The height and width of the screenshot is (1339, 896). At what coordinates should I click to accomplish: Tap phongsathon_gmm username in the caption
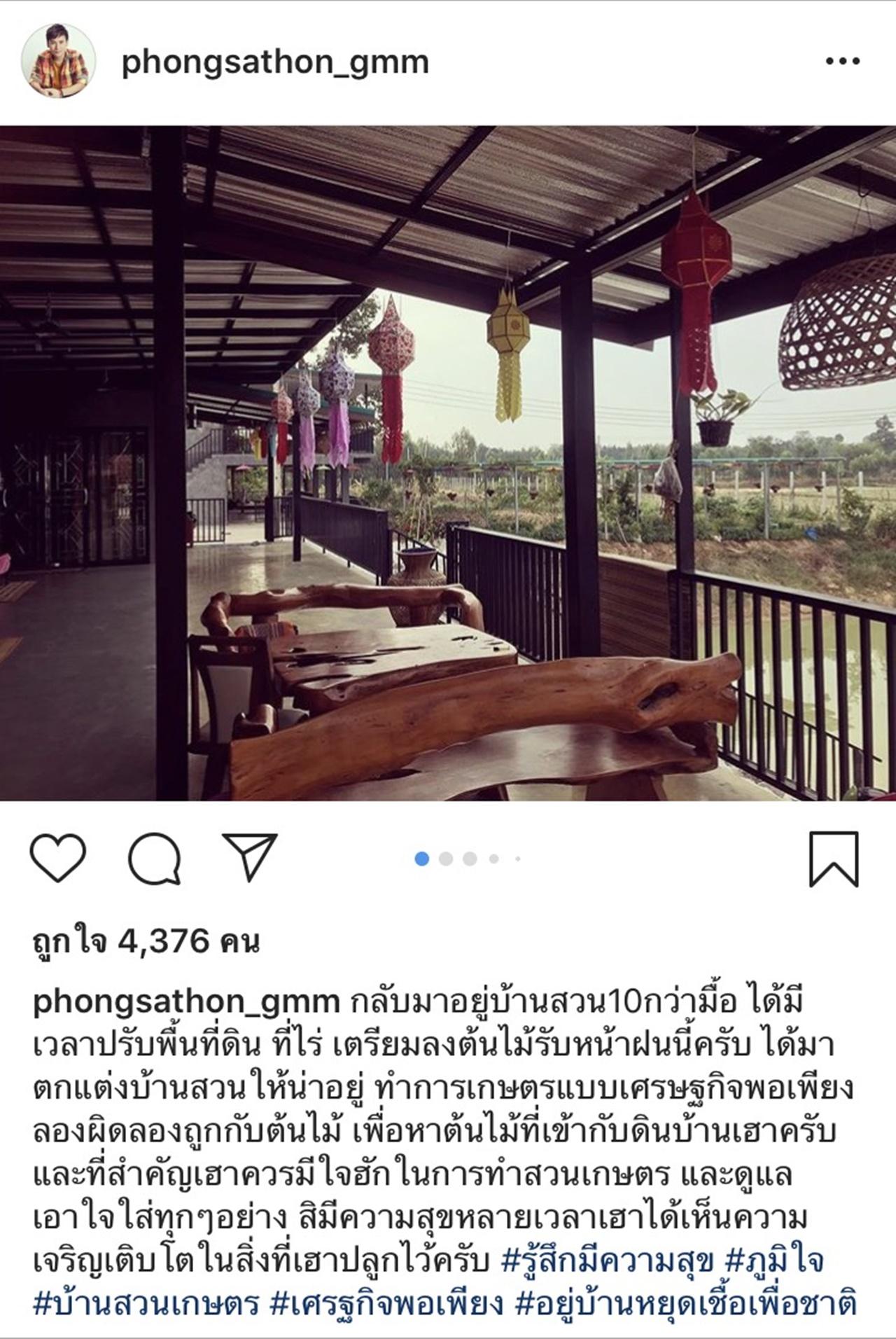coord(185,1002)
